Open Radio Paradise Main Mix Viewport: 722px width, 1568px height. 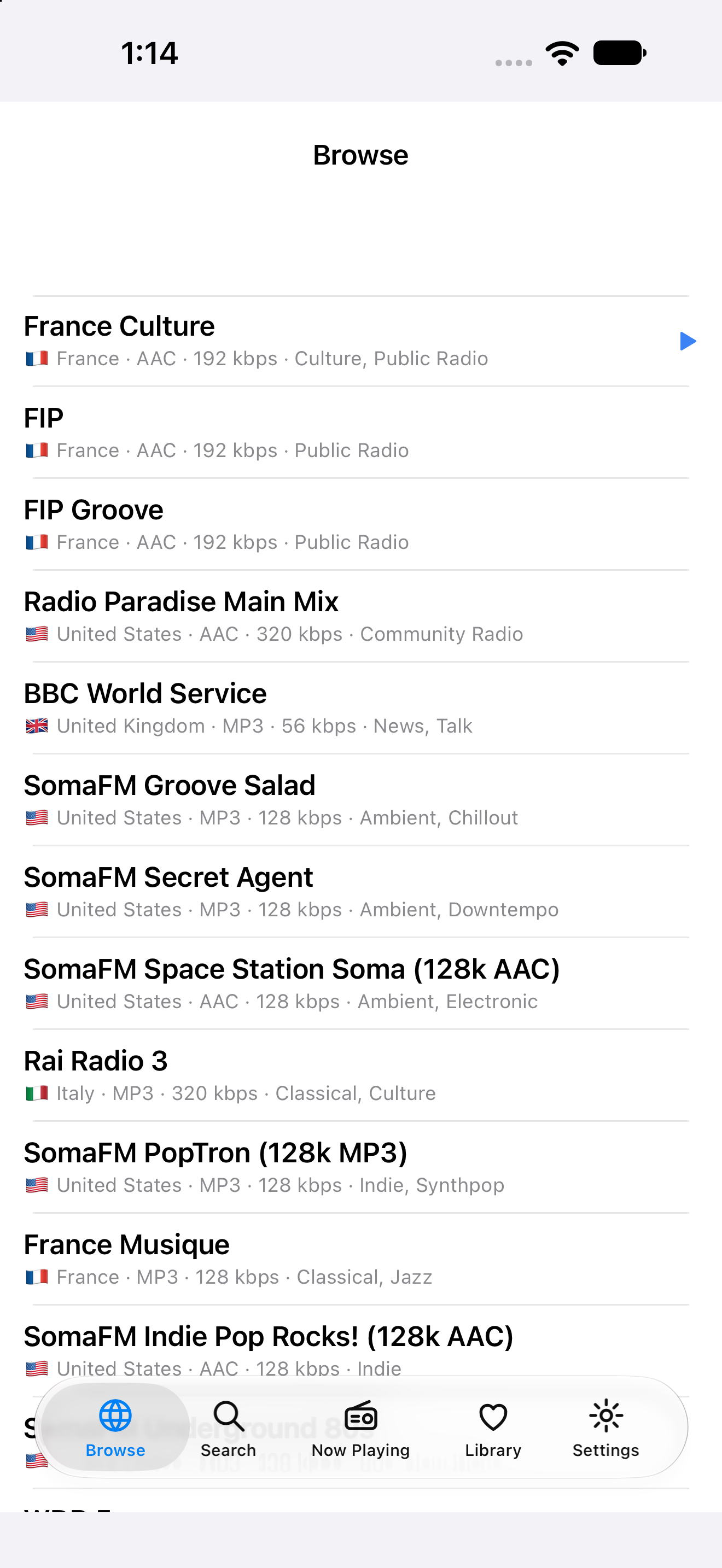tap(361, 617)
